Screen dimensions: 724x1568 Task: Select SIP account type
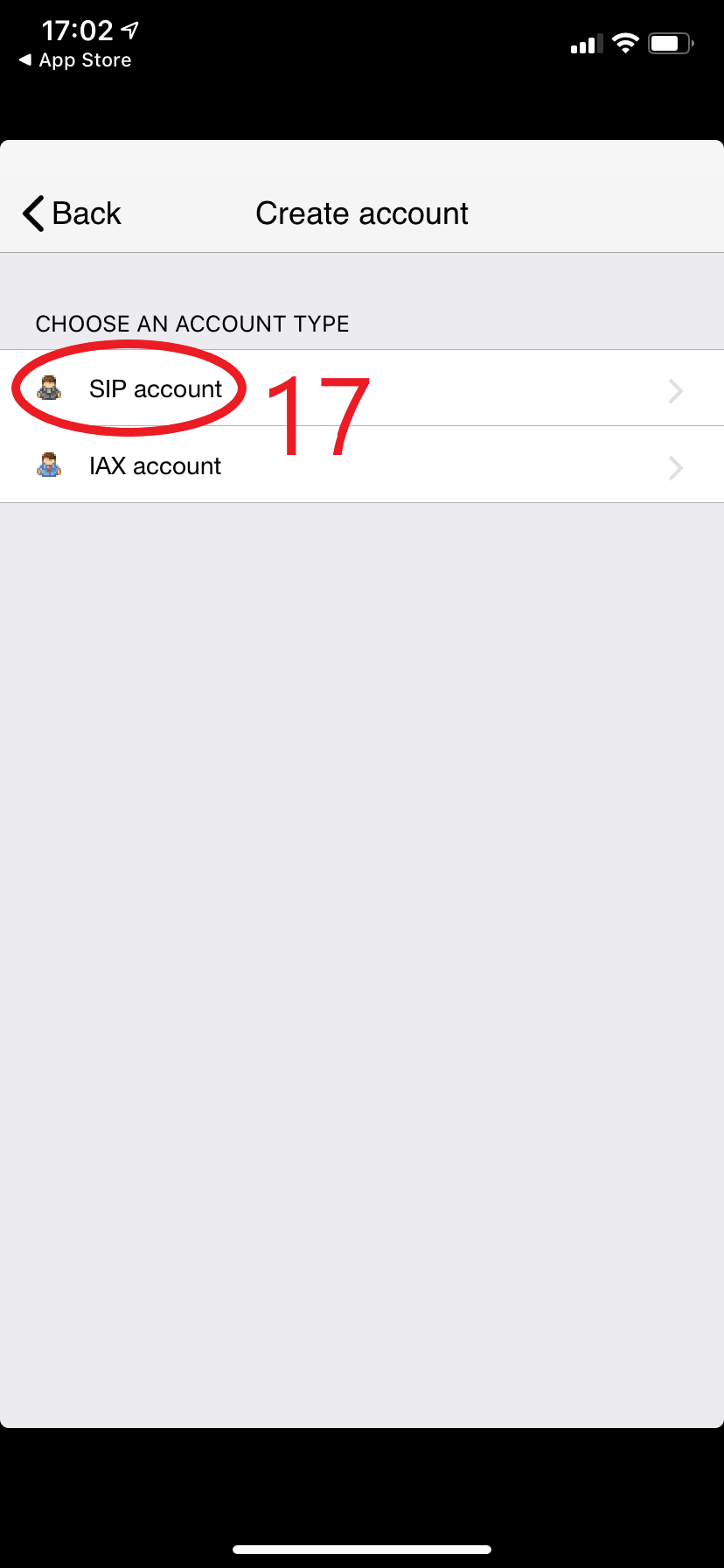362,388
